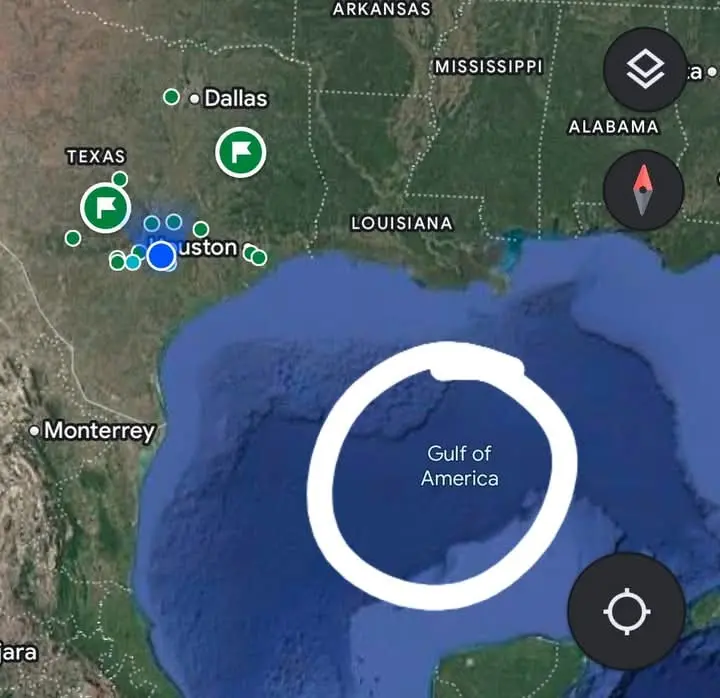This screenshot has width=720, height=698.
Task: Center the map on my location
Action: point(626,610)
